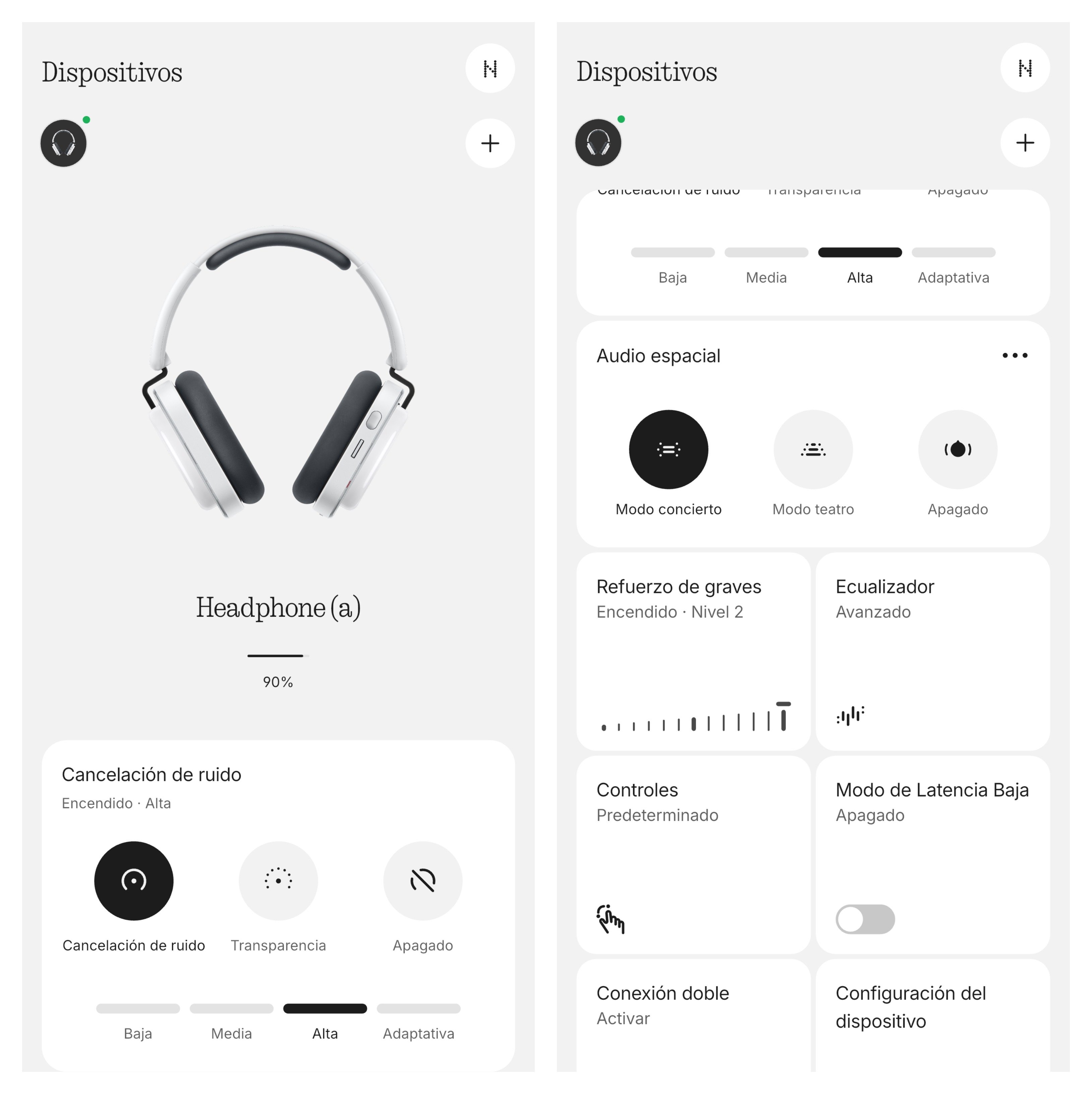Turn off spatial audio with Apagado
1092x1094 pixels.
point(957,449)
